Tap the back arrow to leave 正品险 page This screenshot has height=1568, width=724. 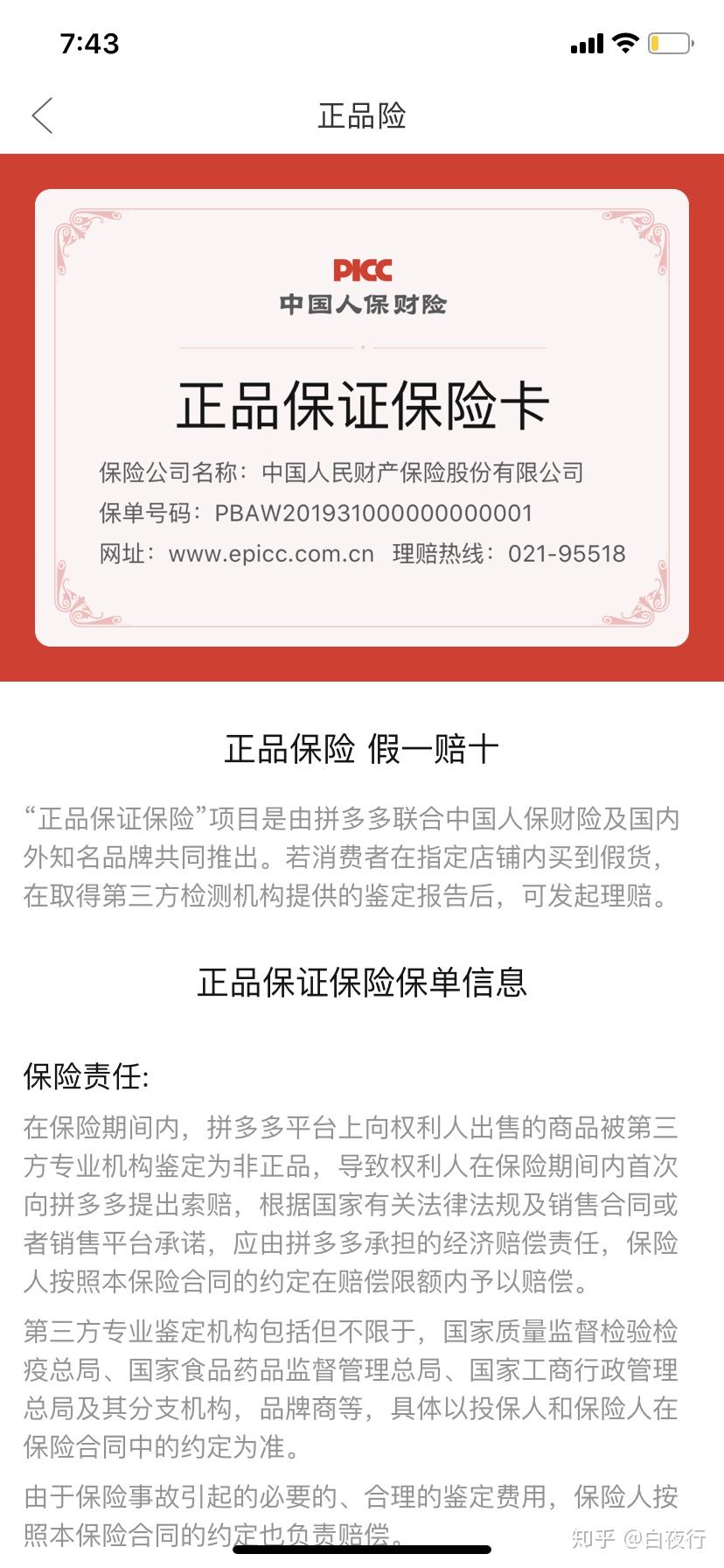click(42, 115)
